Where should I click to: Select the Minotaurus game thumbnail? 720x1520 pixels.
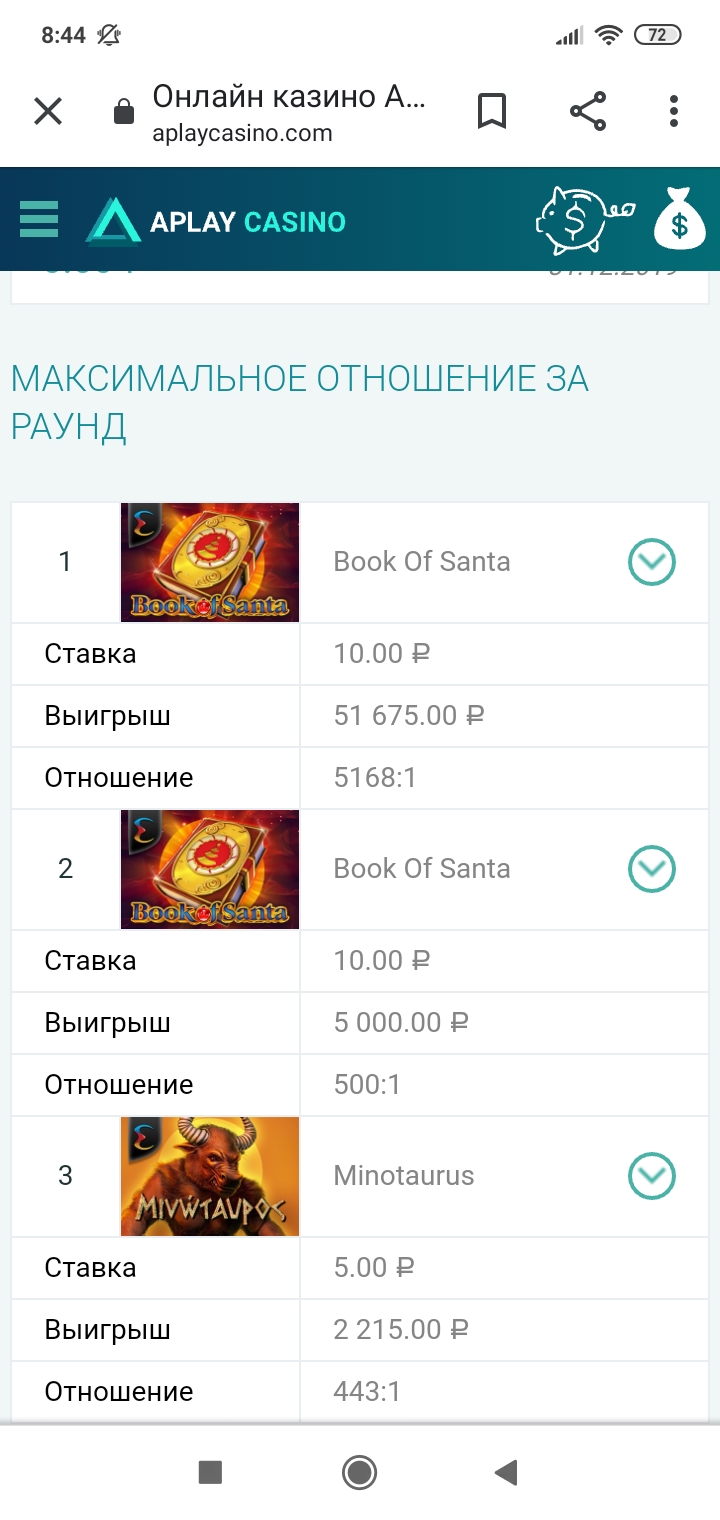pos(209,1176)
